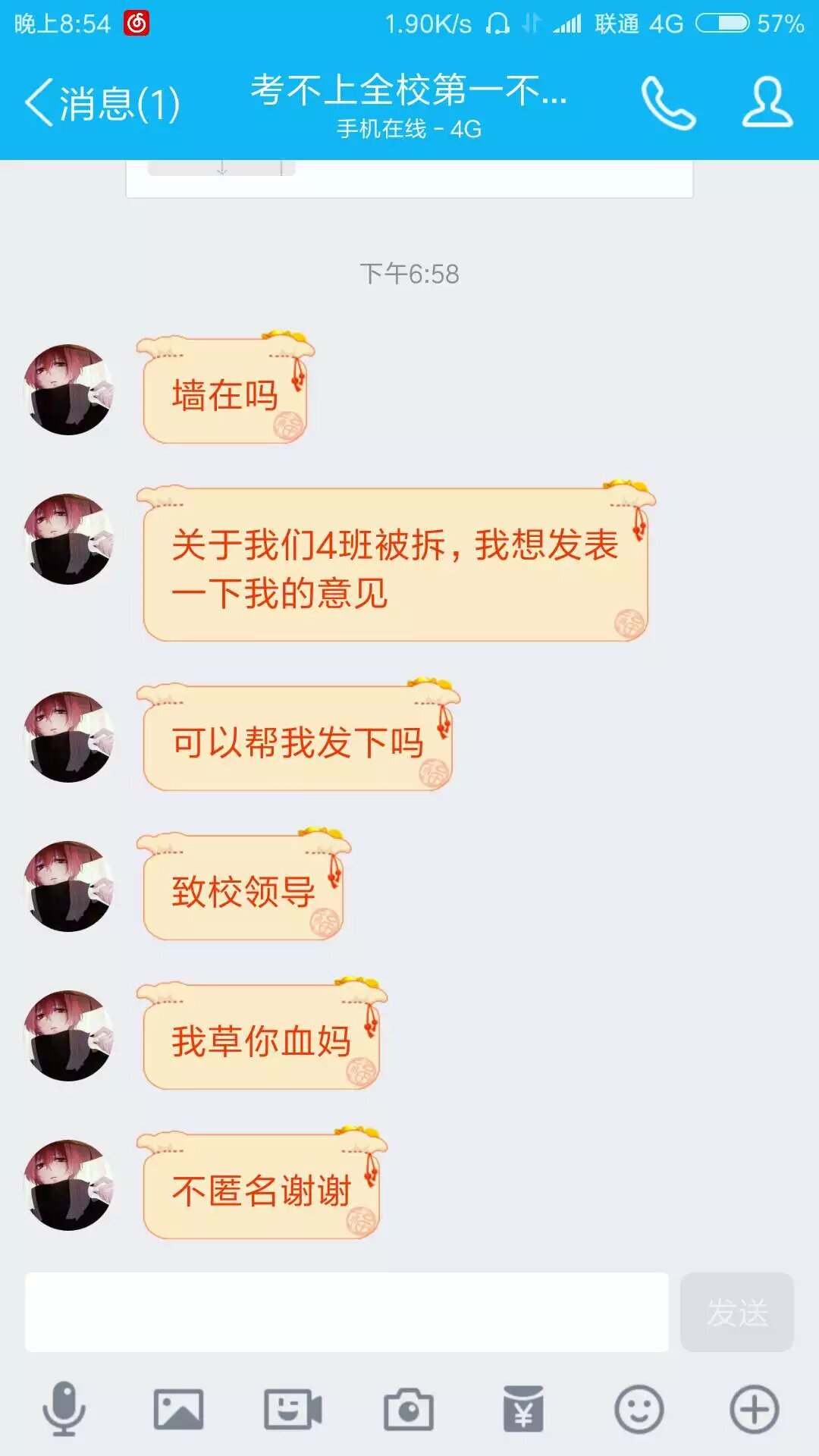Open the camera to take a photo
The height and width of the screenshot is (1456, 819).
409,1409
